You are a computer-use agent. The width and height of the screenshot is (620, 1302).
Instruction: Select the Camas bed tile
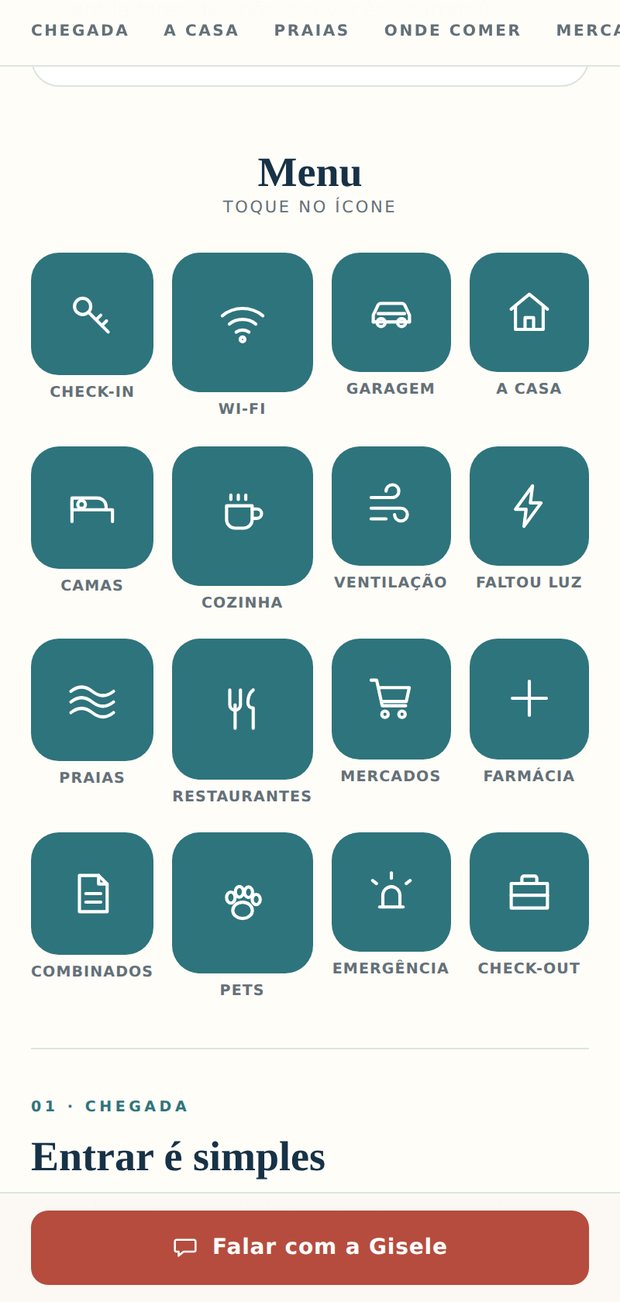point(92,508)
